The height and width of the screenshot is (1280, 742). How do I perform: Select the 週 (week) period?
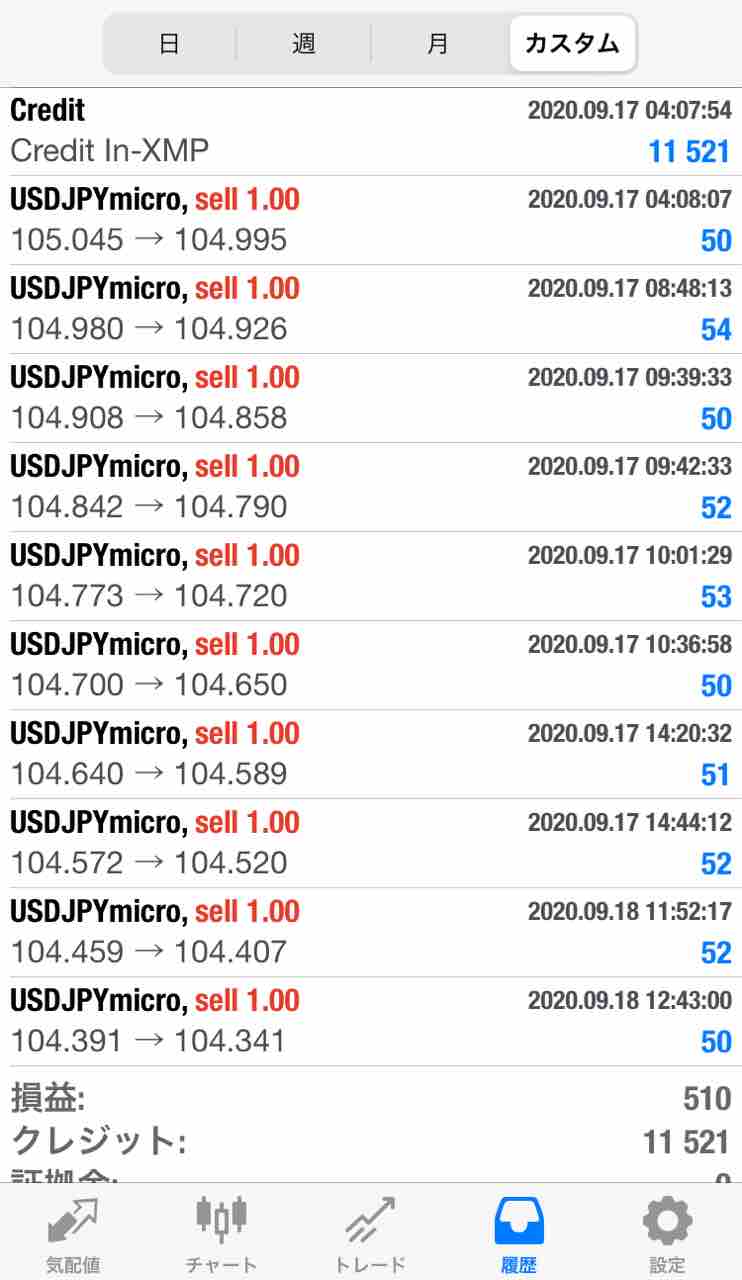click(304, 44)
